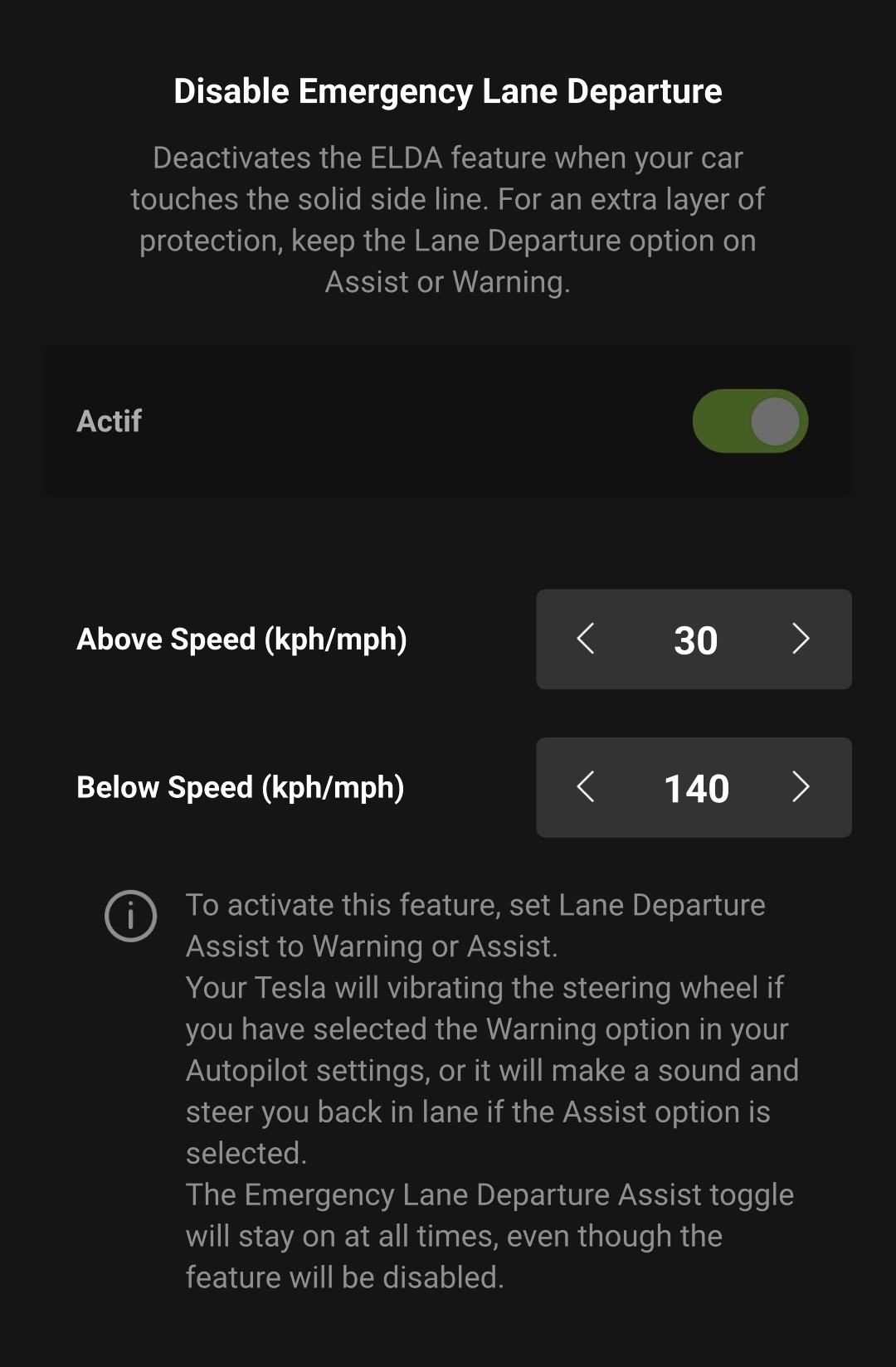This screenshot has width=896, height=1367.
Task: Decrease the Below Speed value
Action: [586, 786]
